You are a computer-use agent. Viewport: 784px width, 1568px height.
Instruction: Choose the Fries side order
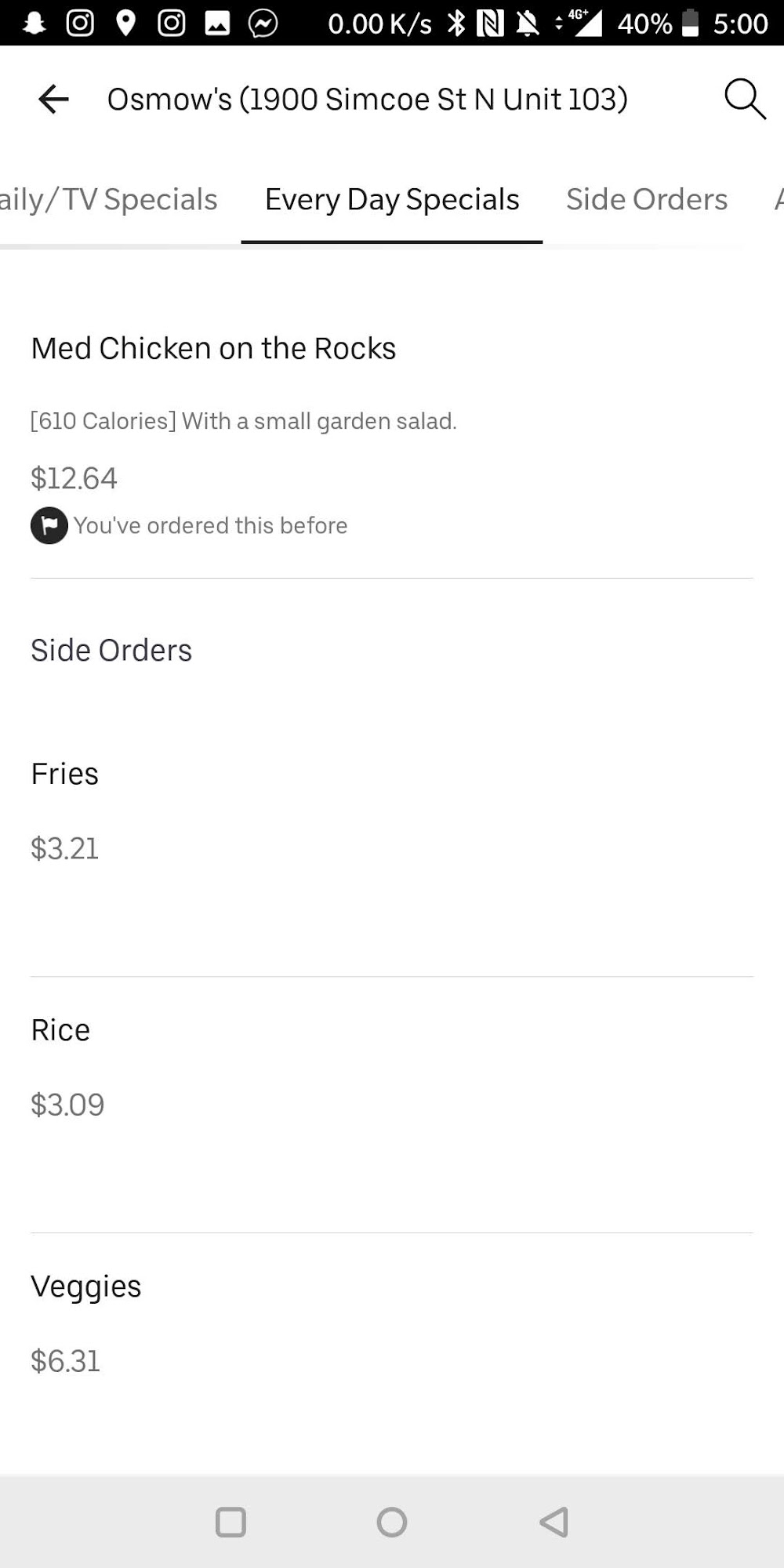[65, 775]
